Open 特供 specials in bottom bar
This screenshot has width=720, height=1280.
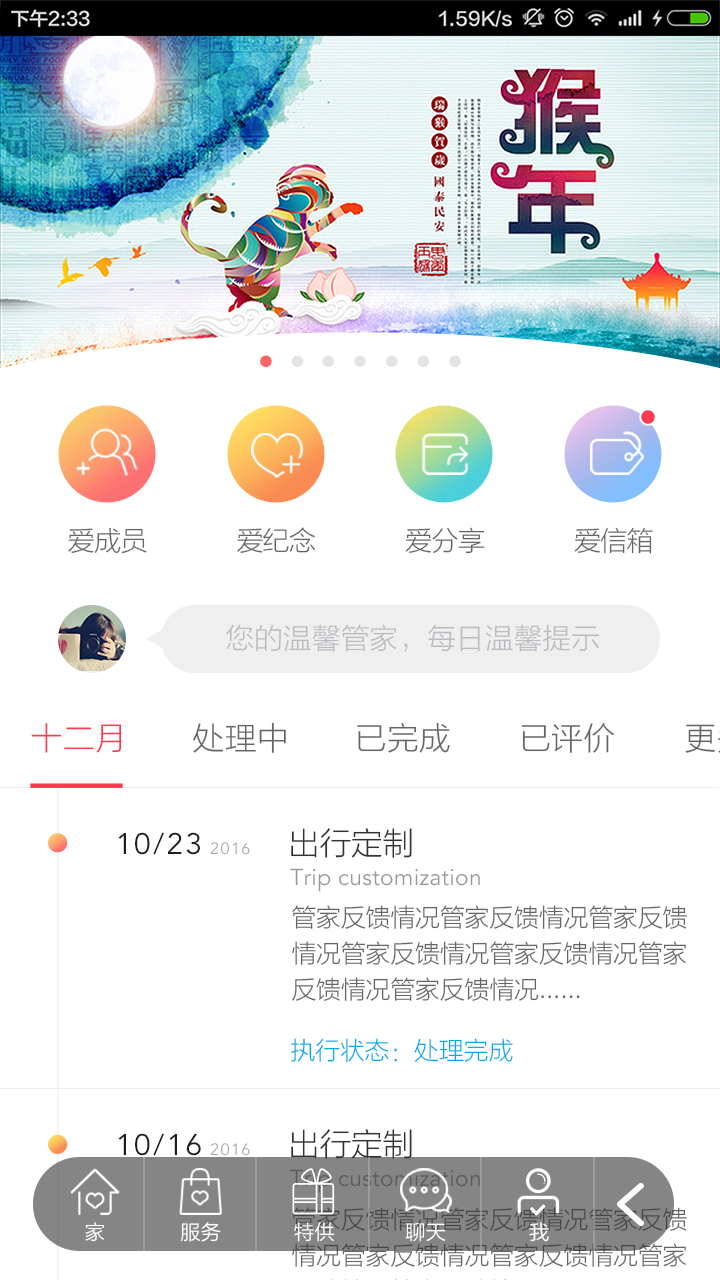click(314, 1205)
